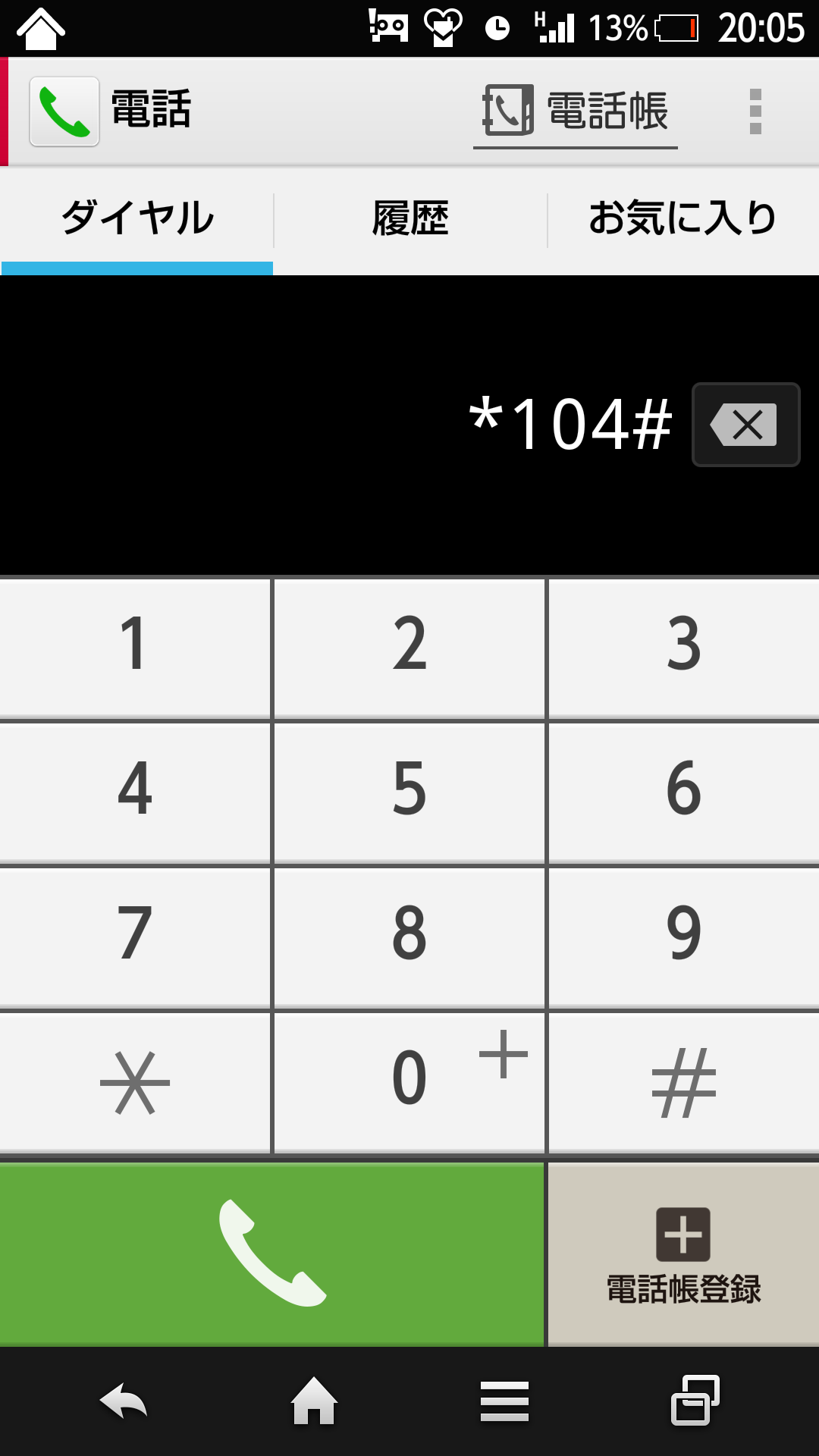
Task: Register number via 電話帳登録
Action: pos(683,1254)
